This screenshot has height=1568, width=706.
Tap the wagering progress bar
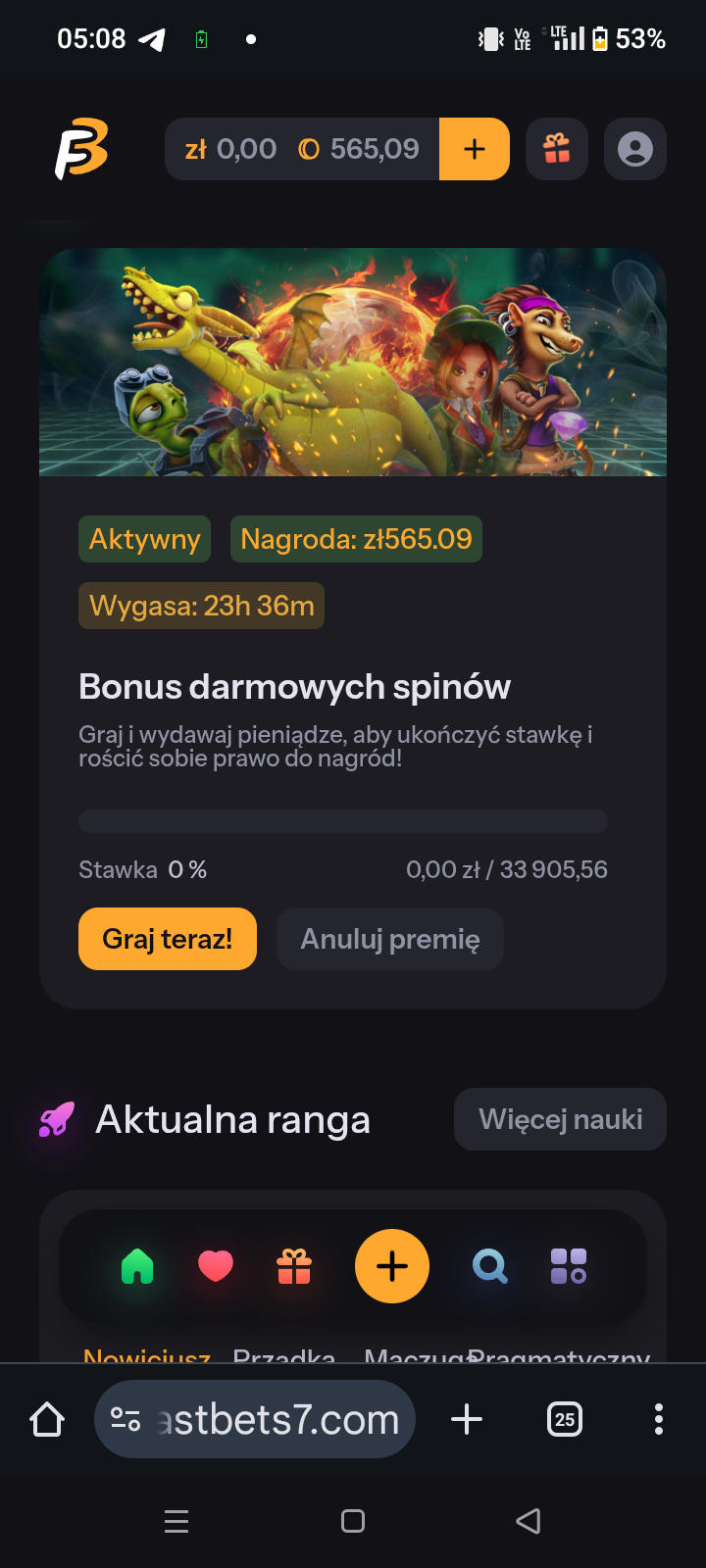pyautogui.click(x=343, y=820)
